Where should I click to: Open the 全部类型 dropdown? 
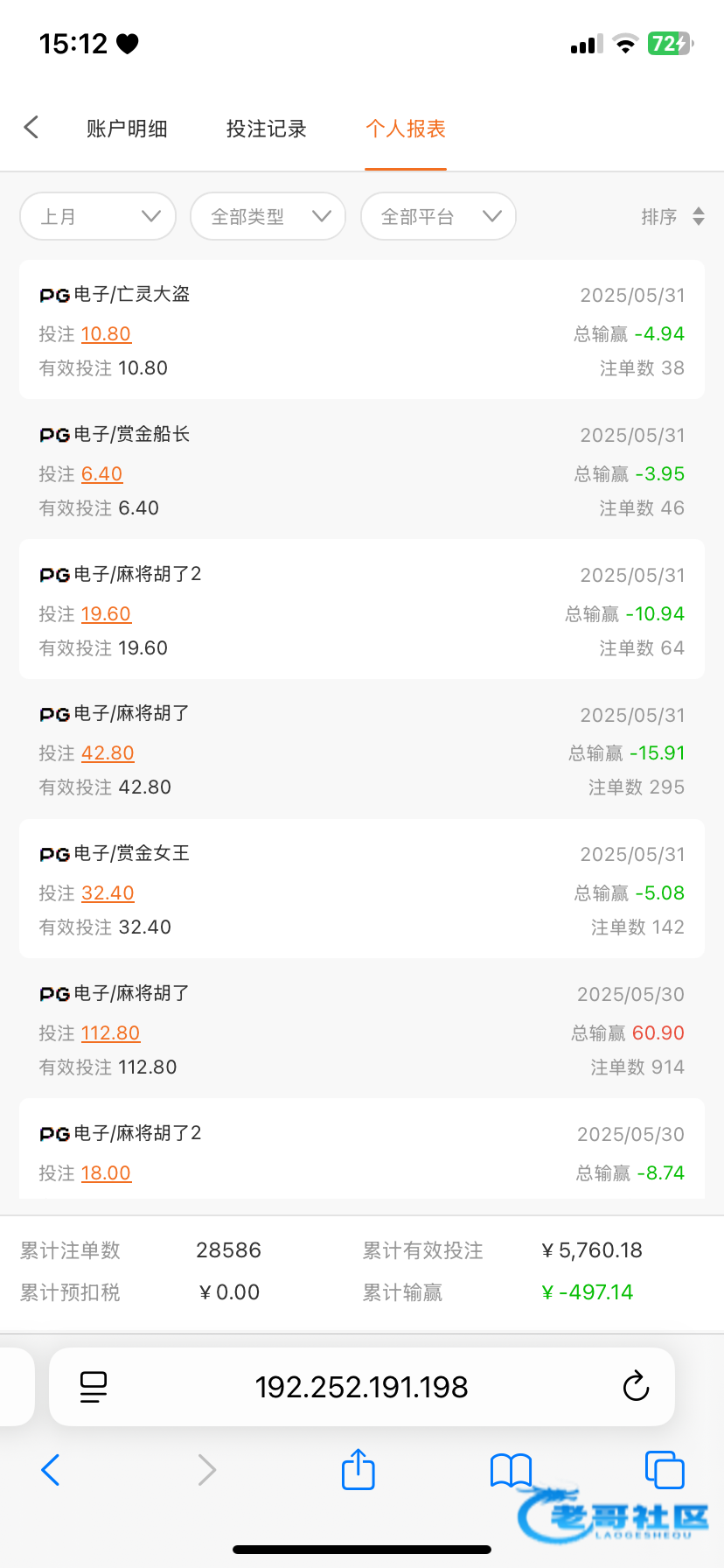pyautogui.click(x=268, y=216)
